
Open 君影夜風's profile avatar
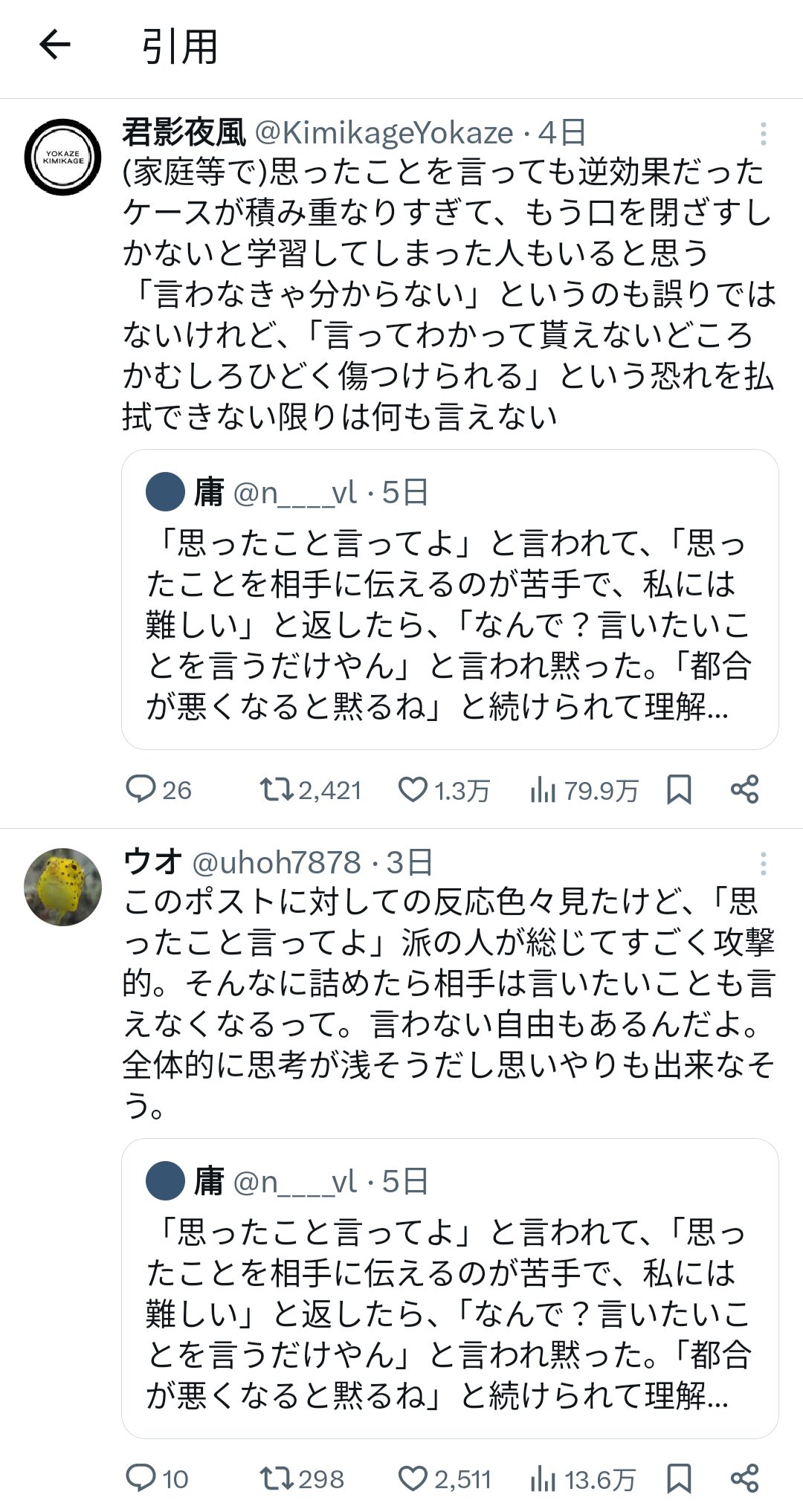coord(62,157)
